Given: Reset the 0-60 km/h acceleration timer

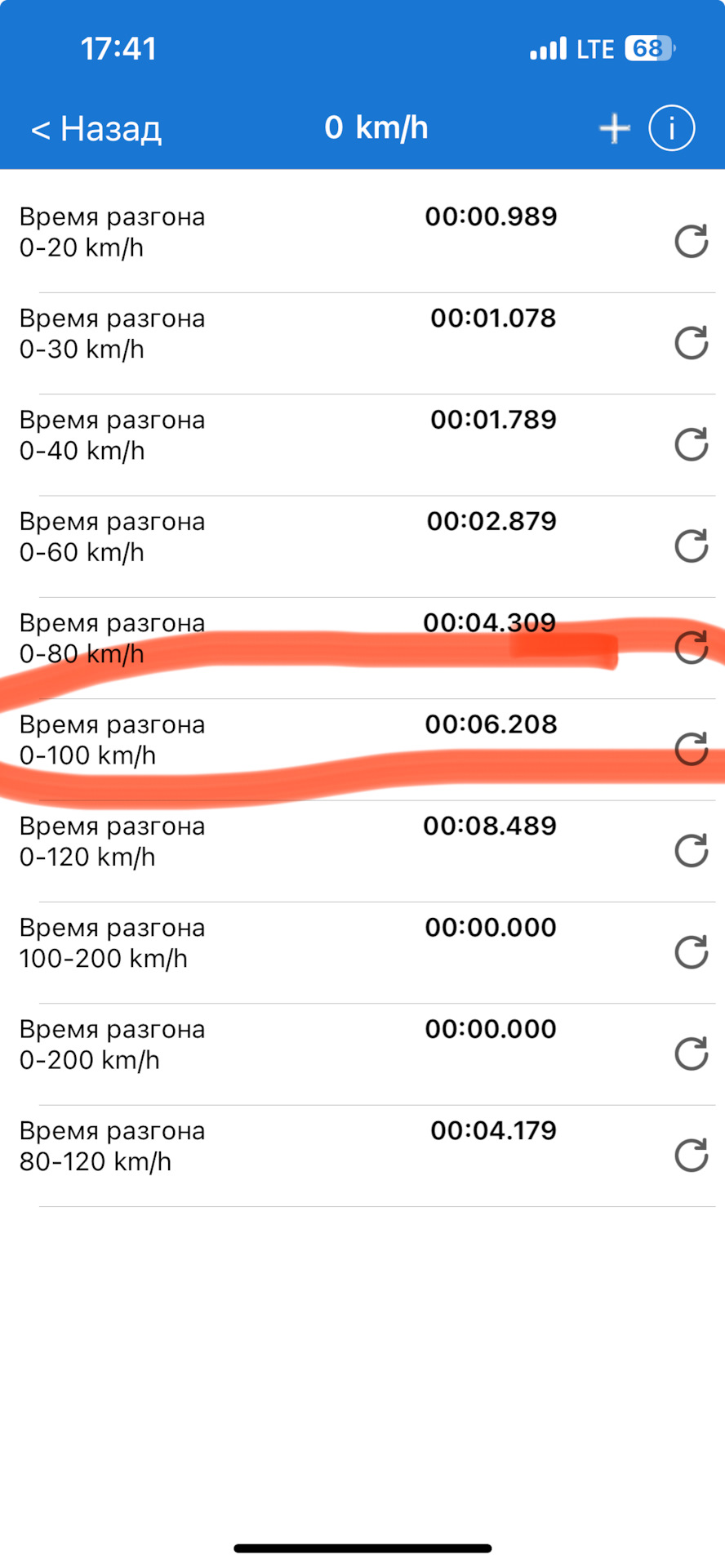Looking at the screenshot, I should point(691,546).
